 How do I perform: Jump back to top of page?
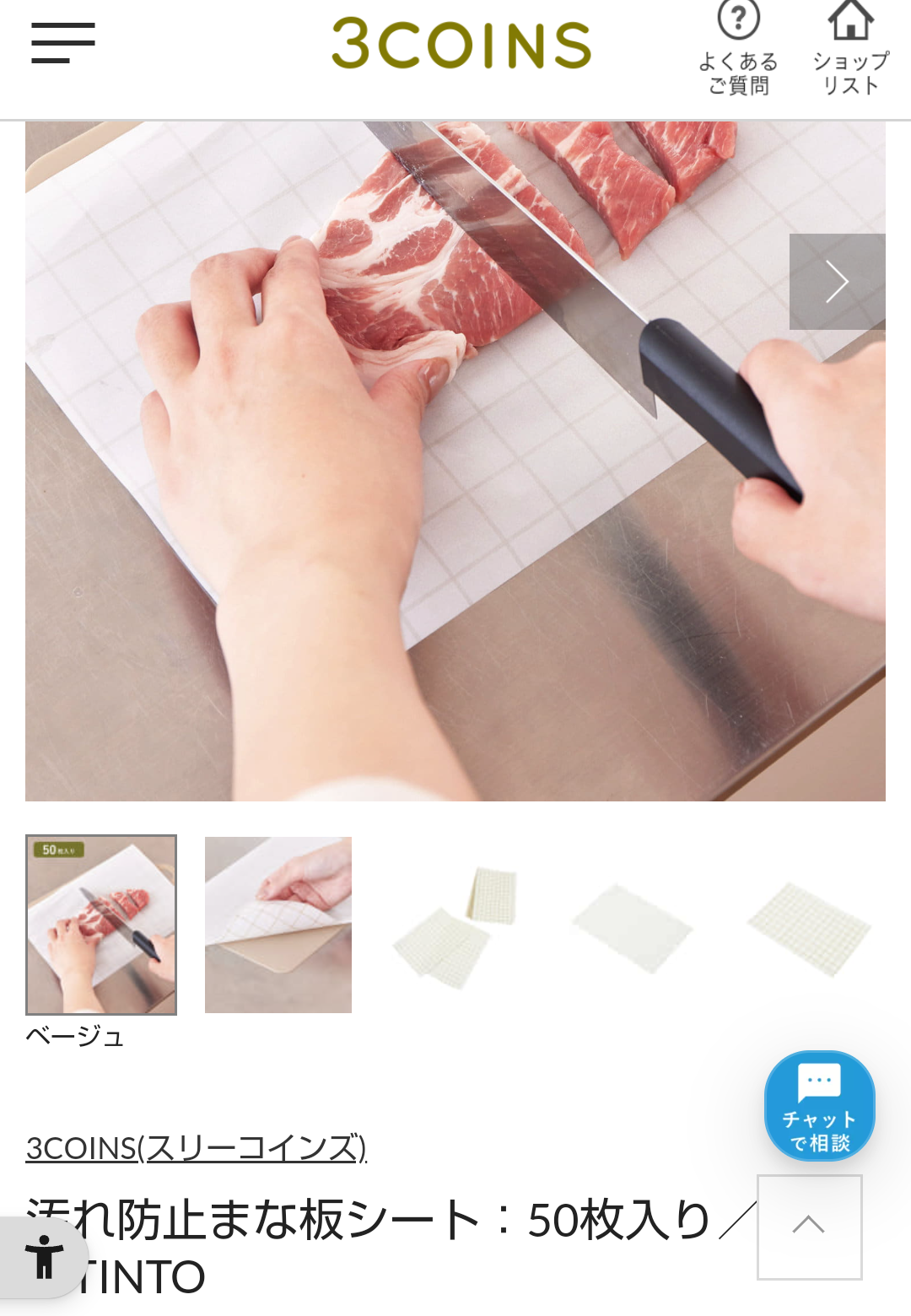[x=809, y=1227]
